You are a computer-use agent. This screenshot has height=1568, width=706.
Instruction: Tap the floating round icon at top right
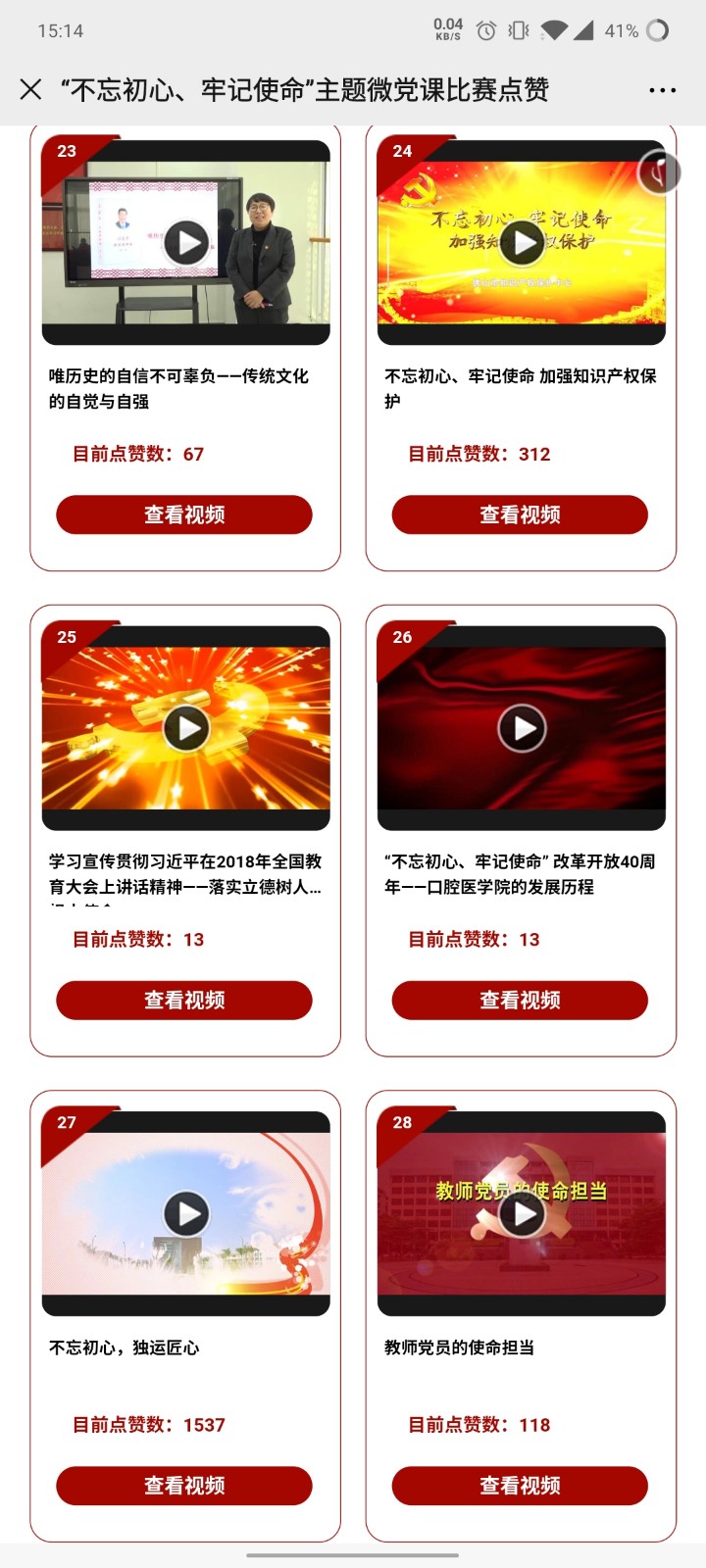click(659, 172)
